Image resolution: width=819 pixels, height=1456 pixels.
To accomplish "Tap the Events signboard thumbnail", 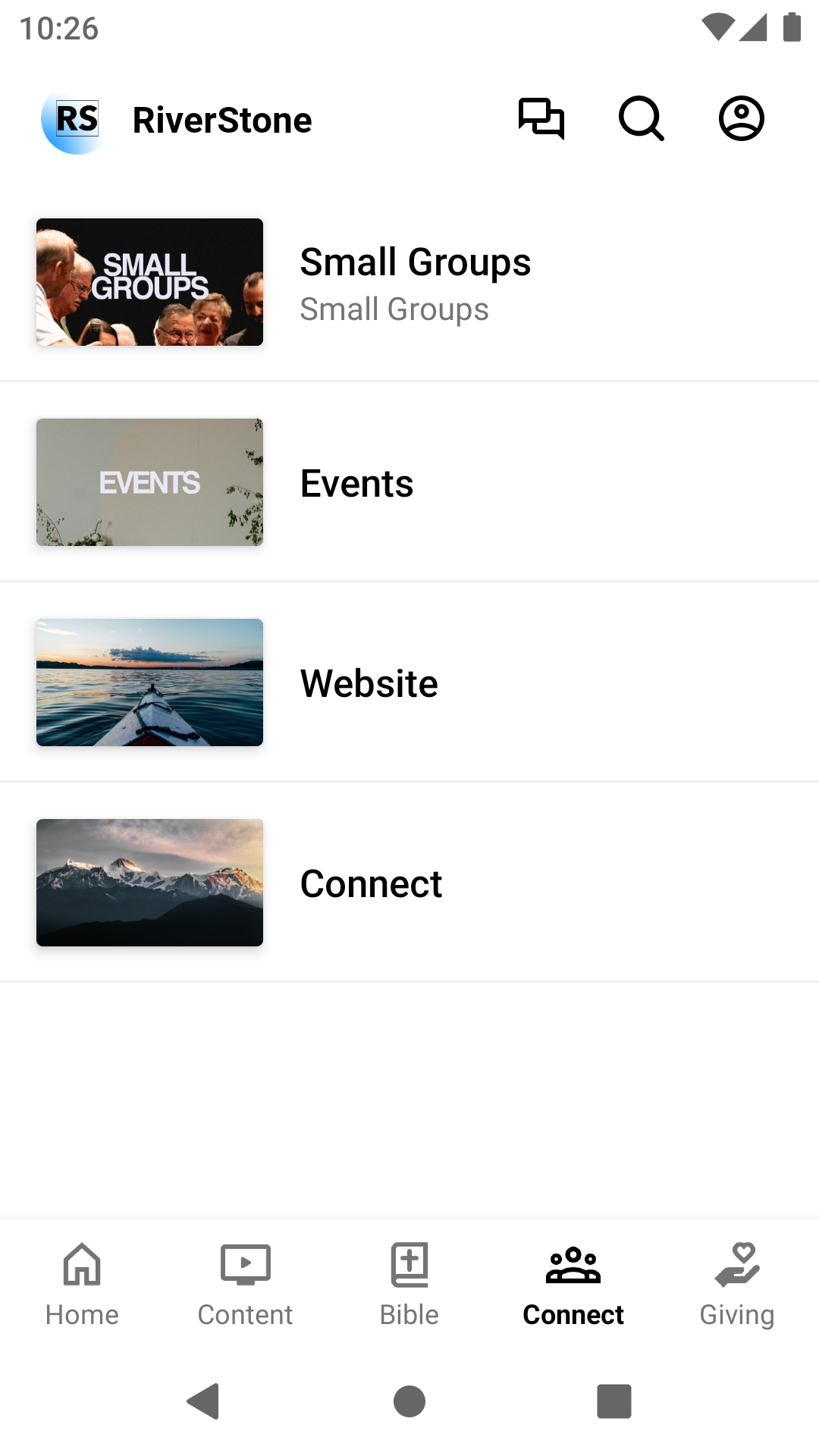I will click(x=149, y=483).
